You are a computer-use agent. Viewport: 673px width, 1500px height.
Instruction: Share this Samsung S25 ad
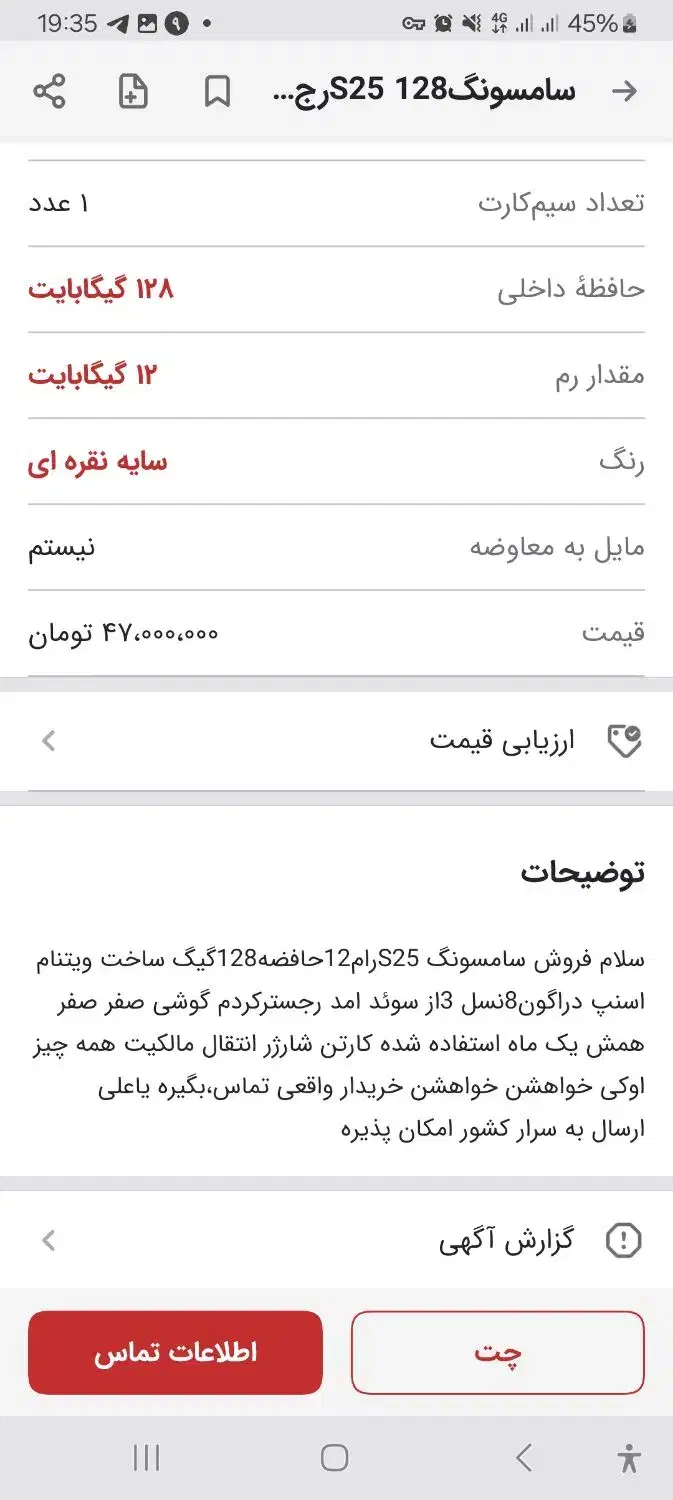pyautogui.click(x=49, y=92)
